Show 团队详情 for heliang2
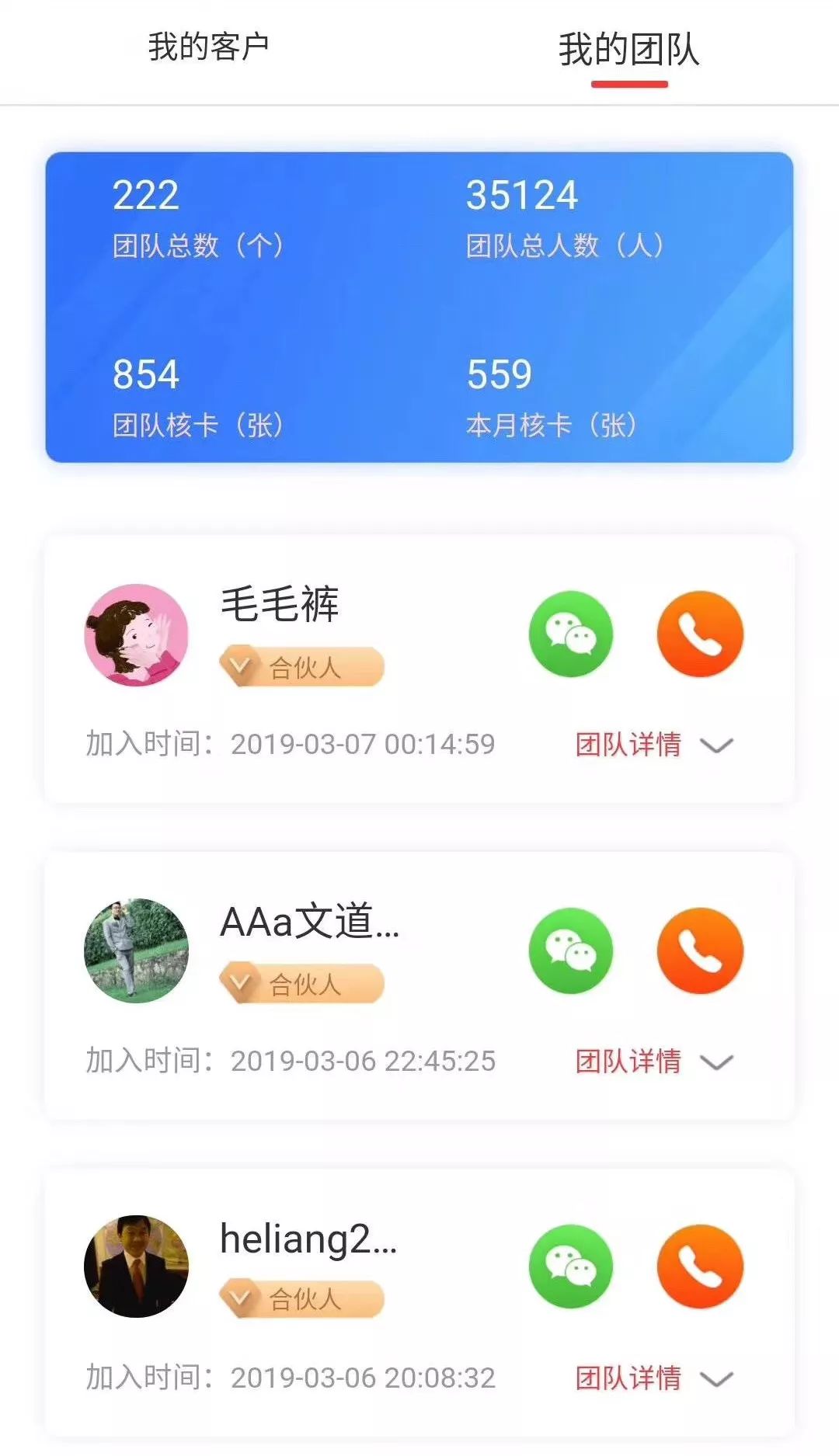The image size is (839, 1456). 654,1378
